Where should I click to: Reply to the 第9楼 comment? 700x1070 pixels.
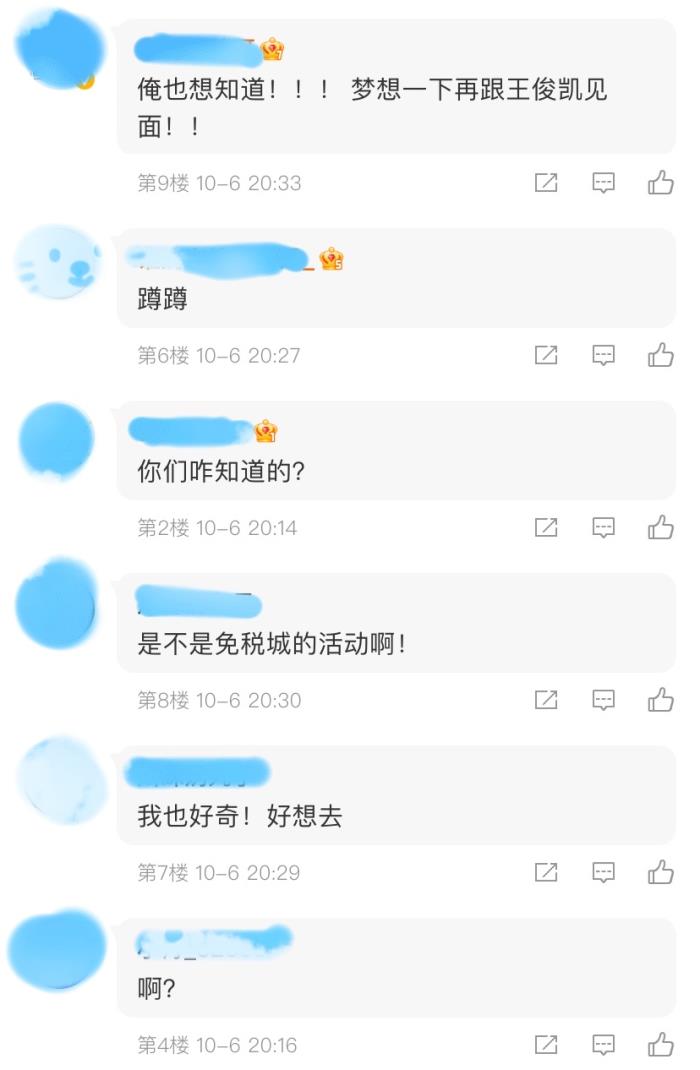pos(603,183)
